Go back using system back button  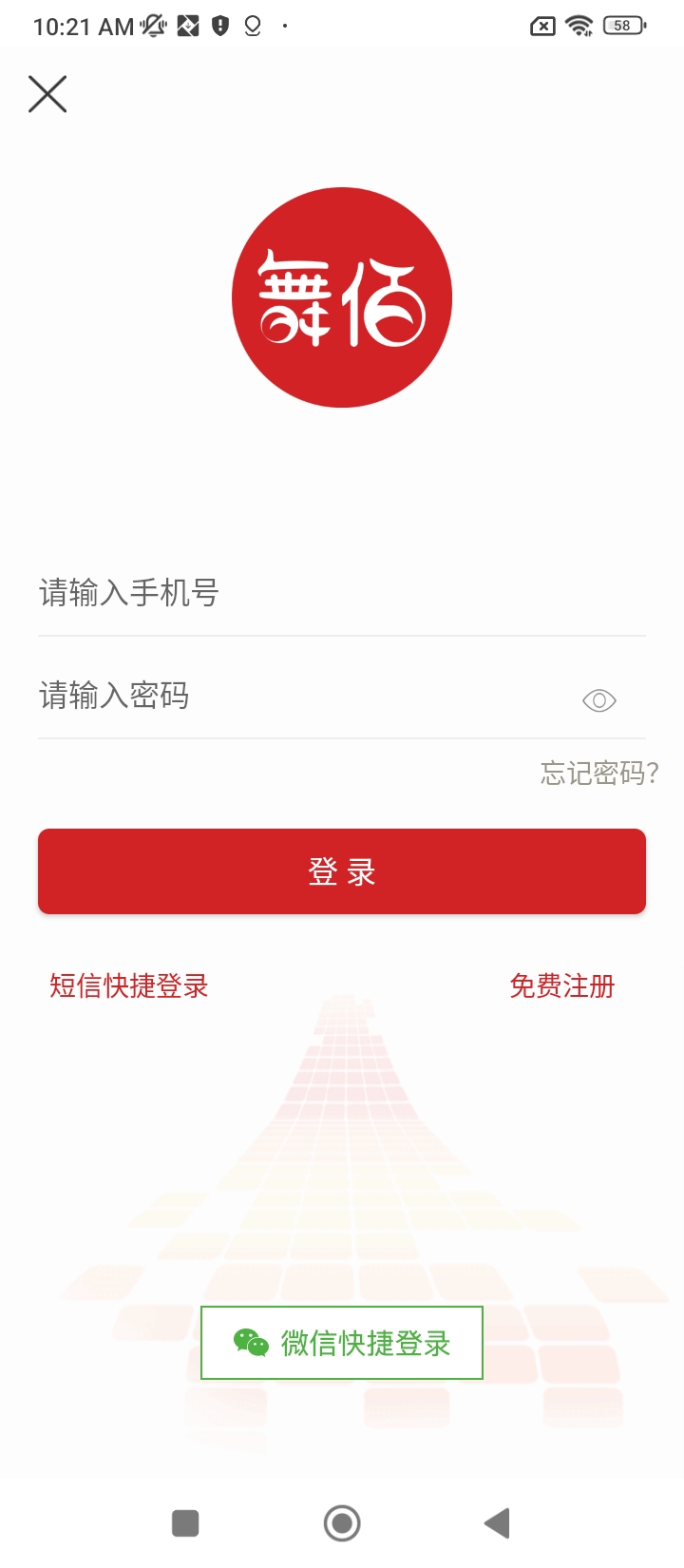click(x=497, y=1523)
